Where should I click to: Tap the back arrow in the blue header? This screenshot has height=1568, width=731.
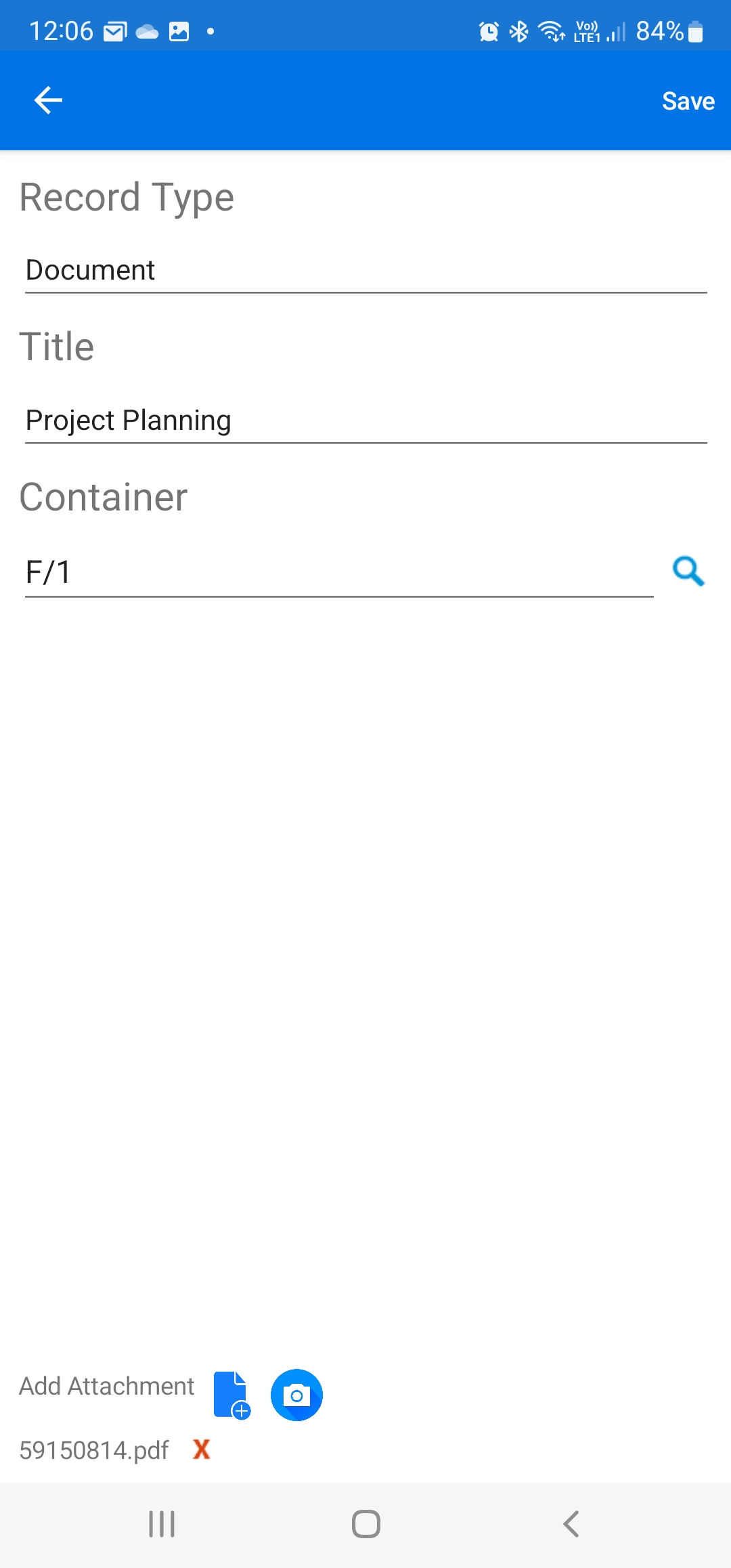[46, 100]
